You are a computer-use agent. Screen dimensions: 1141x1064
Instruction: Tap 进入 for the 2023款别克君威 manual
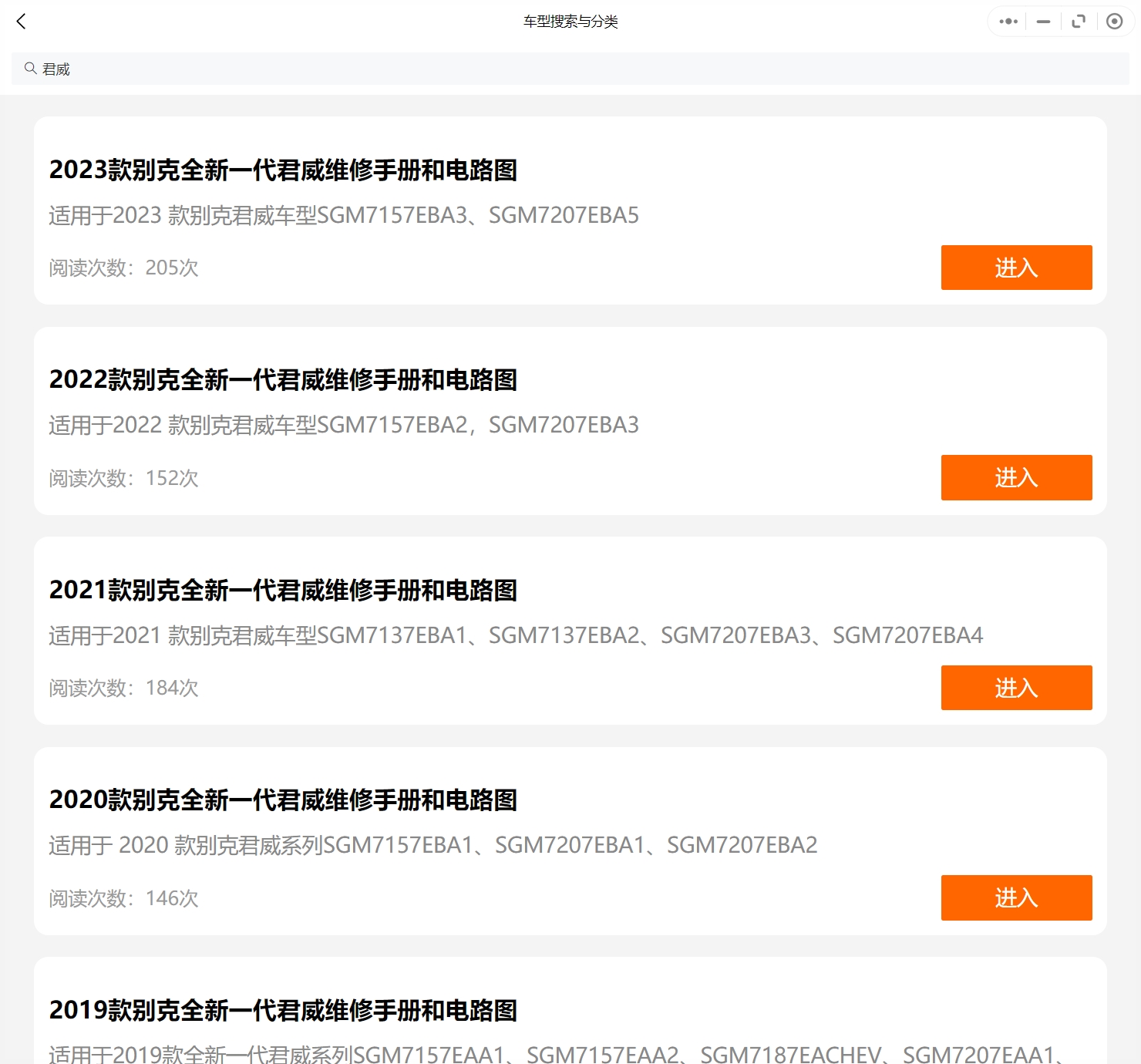tap(1016, 268)
